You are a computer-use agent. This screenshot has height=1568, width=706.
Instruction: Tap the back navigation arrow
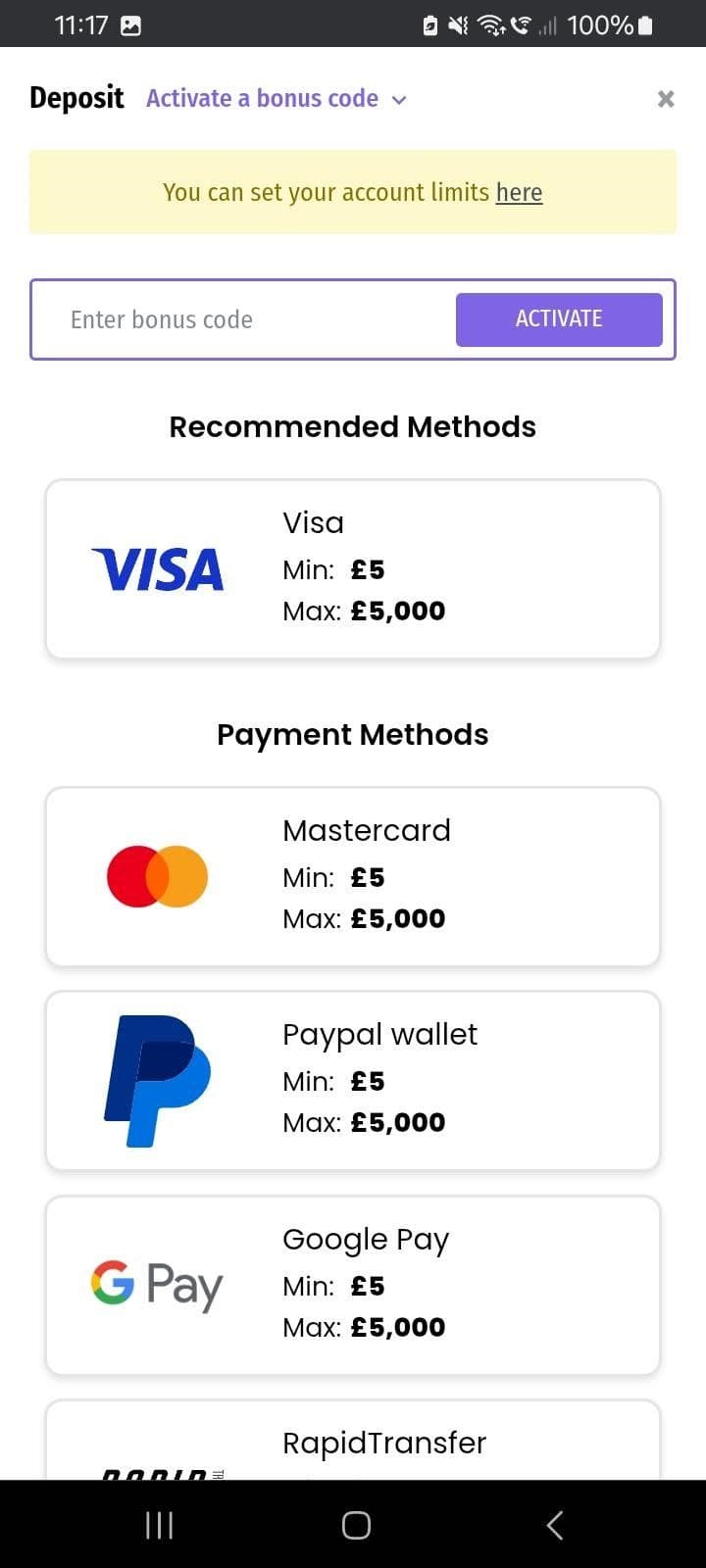pos(553,1525)
